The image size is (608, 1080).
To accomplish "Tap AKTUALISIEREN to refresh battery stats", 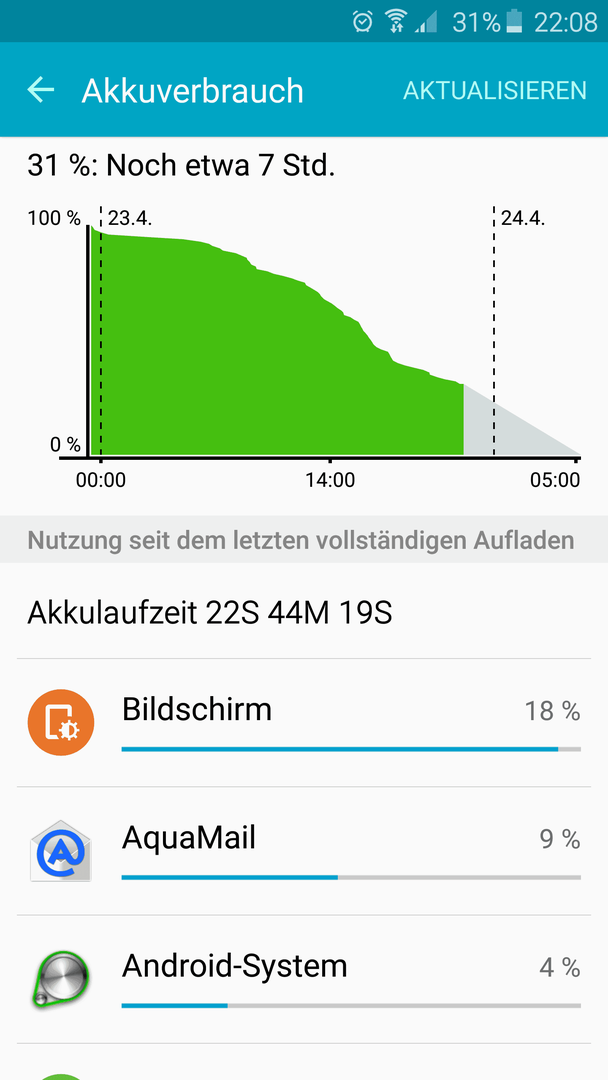I will pyautogui.click(x=494, y=91).
